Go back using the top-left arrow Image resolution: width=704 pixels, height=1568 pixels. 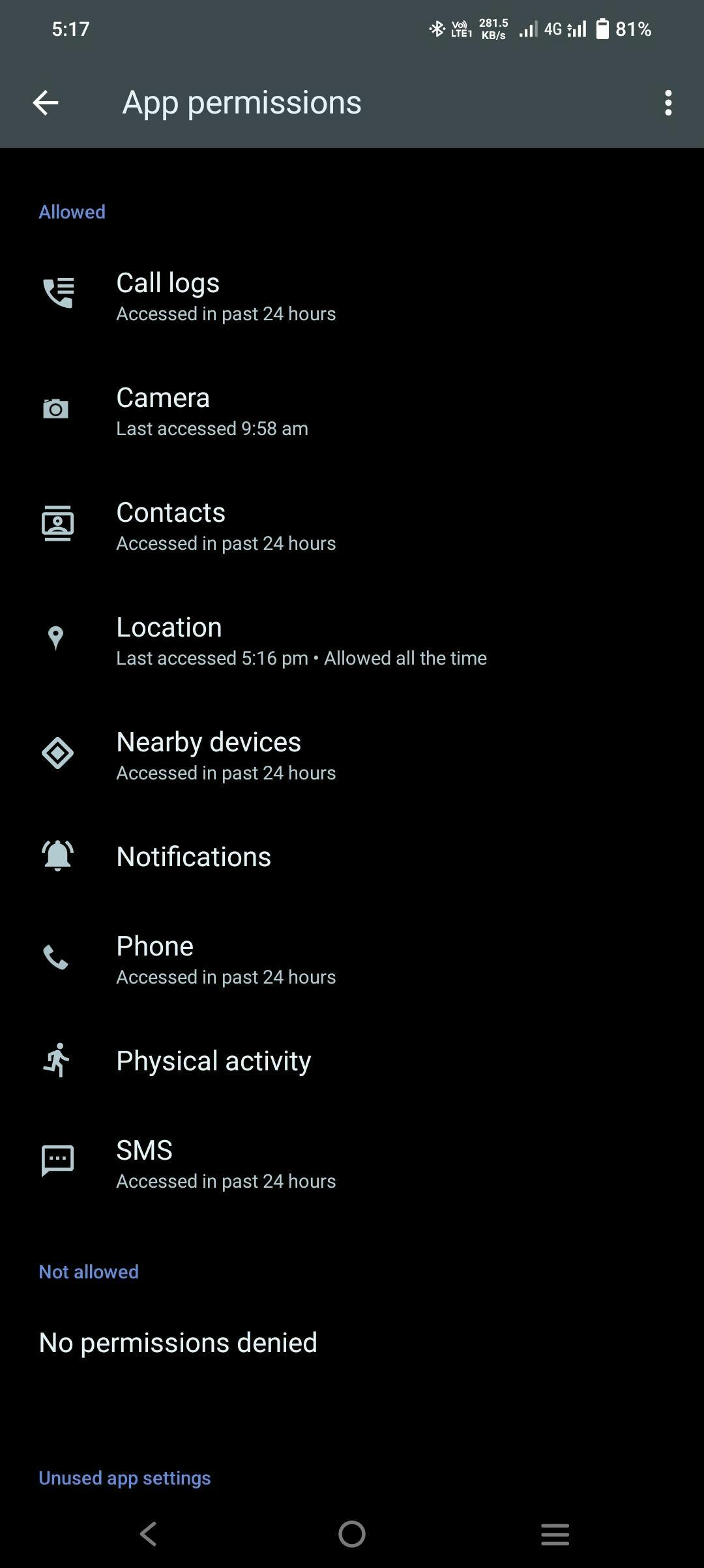click(x=46, y=102)
